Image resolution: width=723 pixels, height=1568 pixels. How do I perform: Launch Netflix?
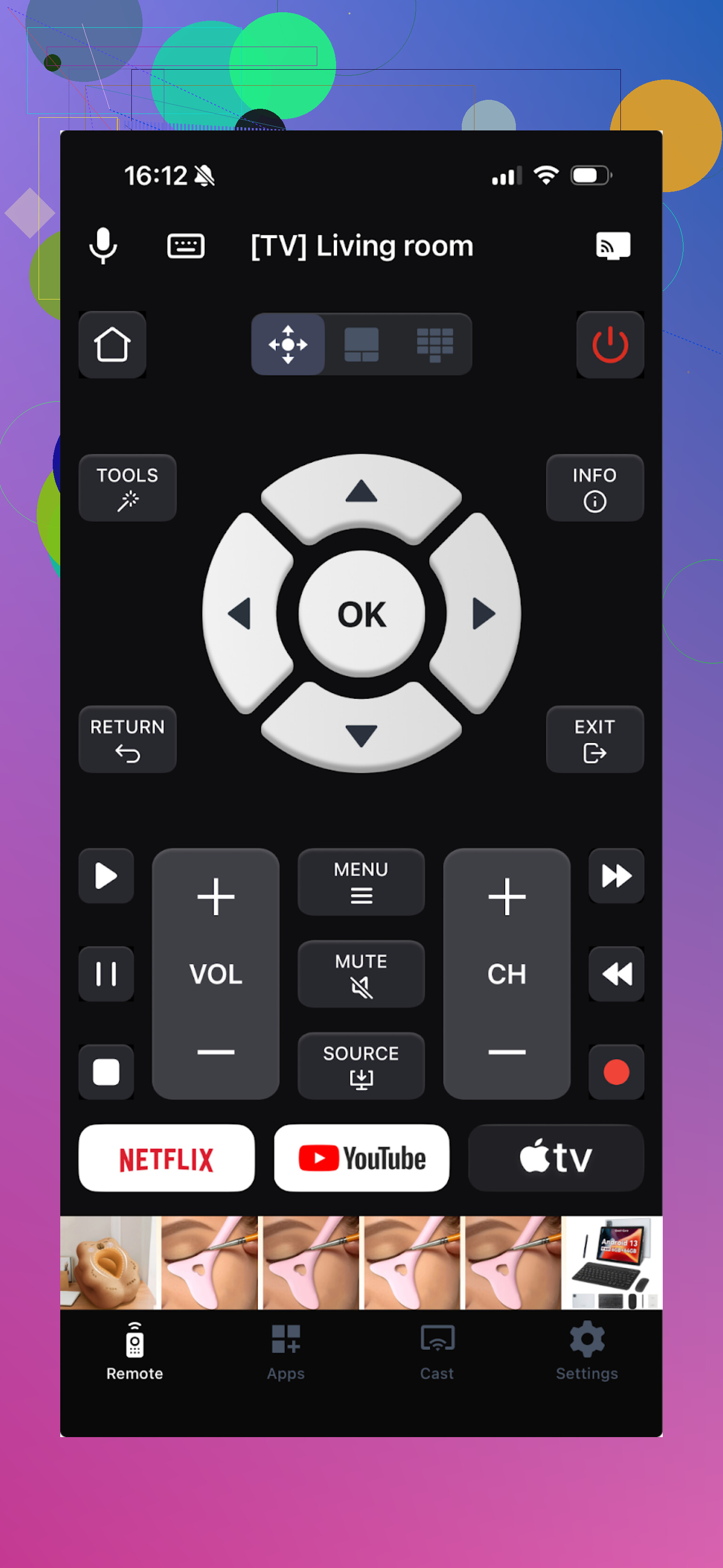(166, 1158)
